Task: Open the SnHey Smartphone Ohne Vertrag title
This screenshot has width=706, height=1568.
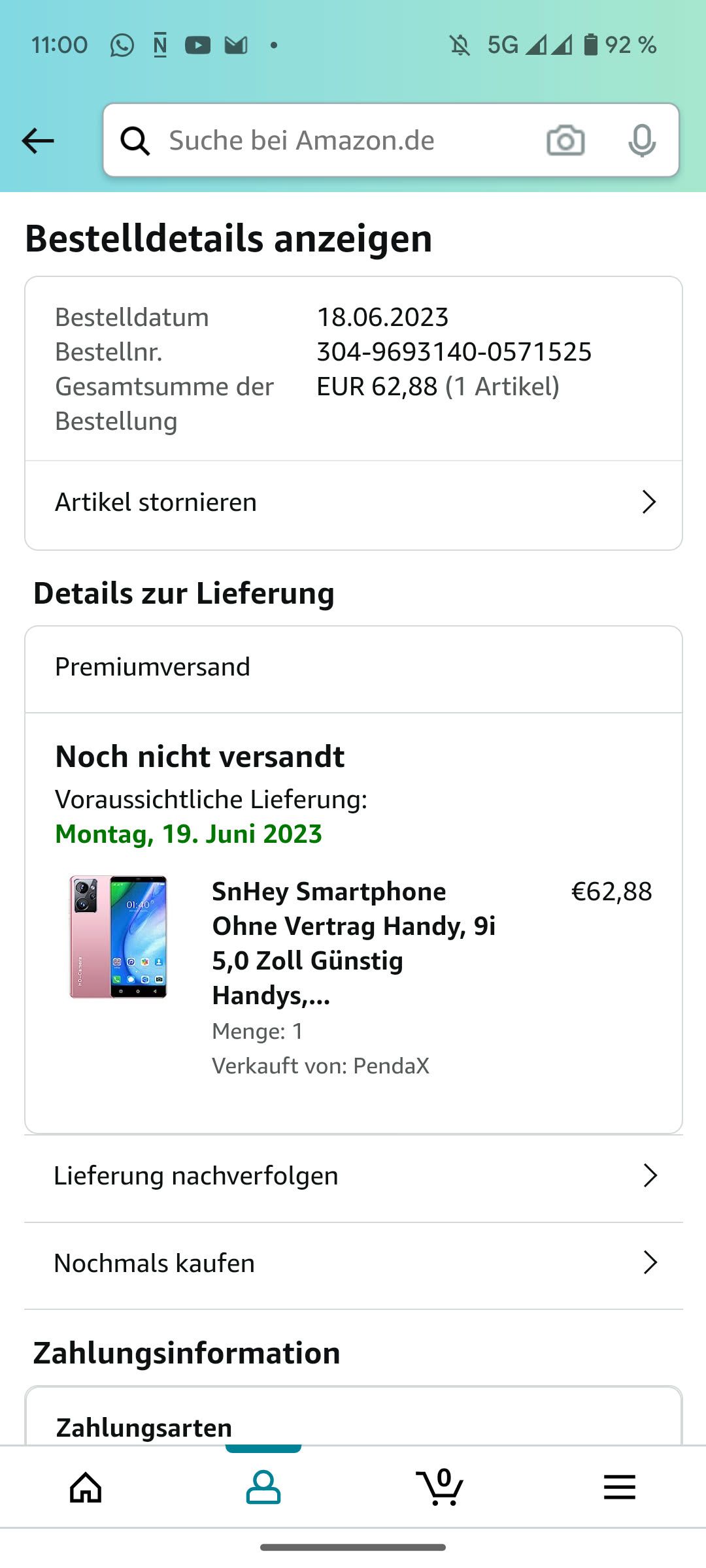Action: [354, 943]
